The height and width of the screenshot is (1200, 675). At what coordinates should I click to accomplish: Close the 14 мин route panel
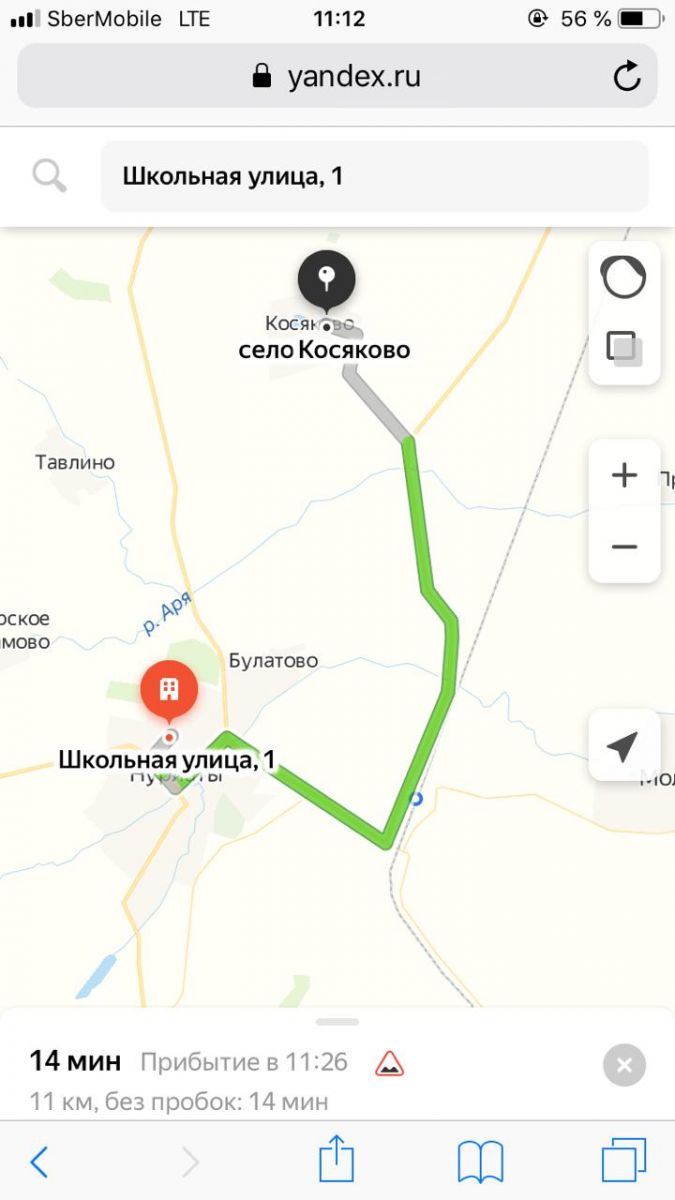624,1065
